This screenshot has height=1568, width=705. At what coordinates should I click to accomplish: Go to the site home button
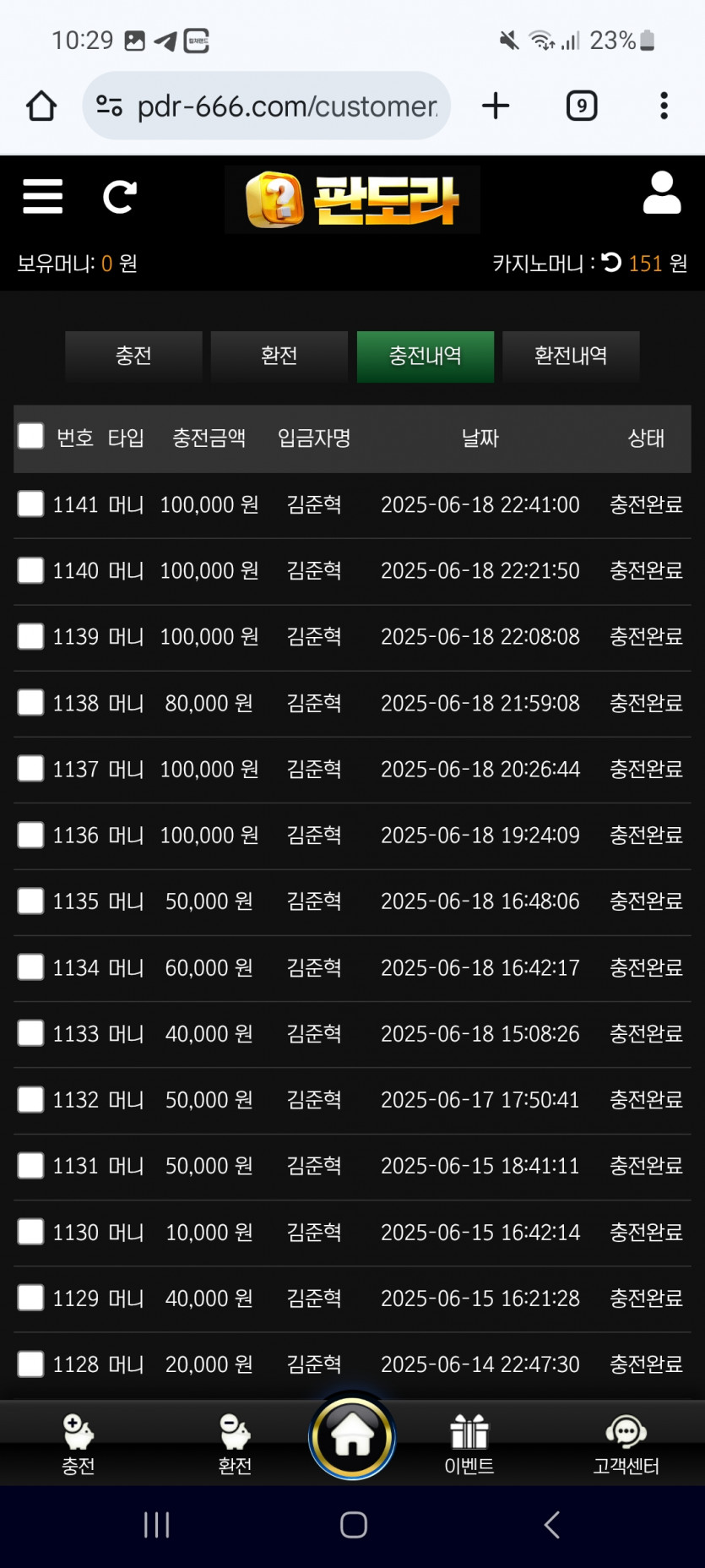tap(352, 1437)
